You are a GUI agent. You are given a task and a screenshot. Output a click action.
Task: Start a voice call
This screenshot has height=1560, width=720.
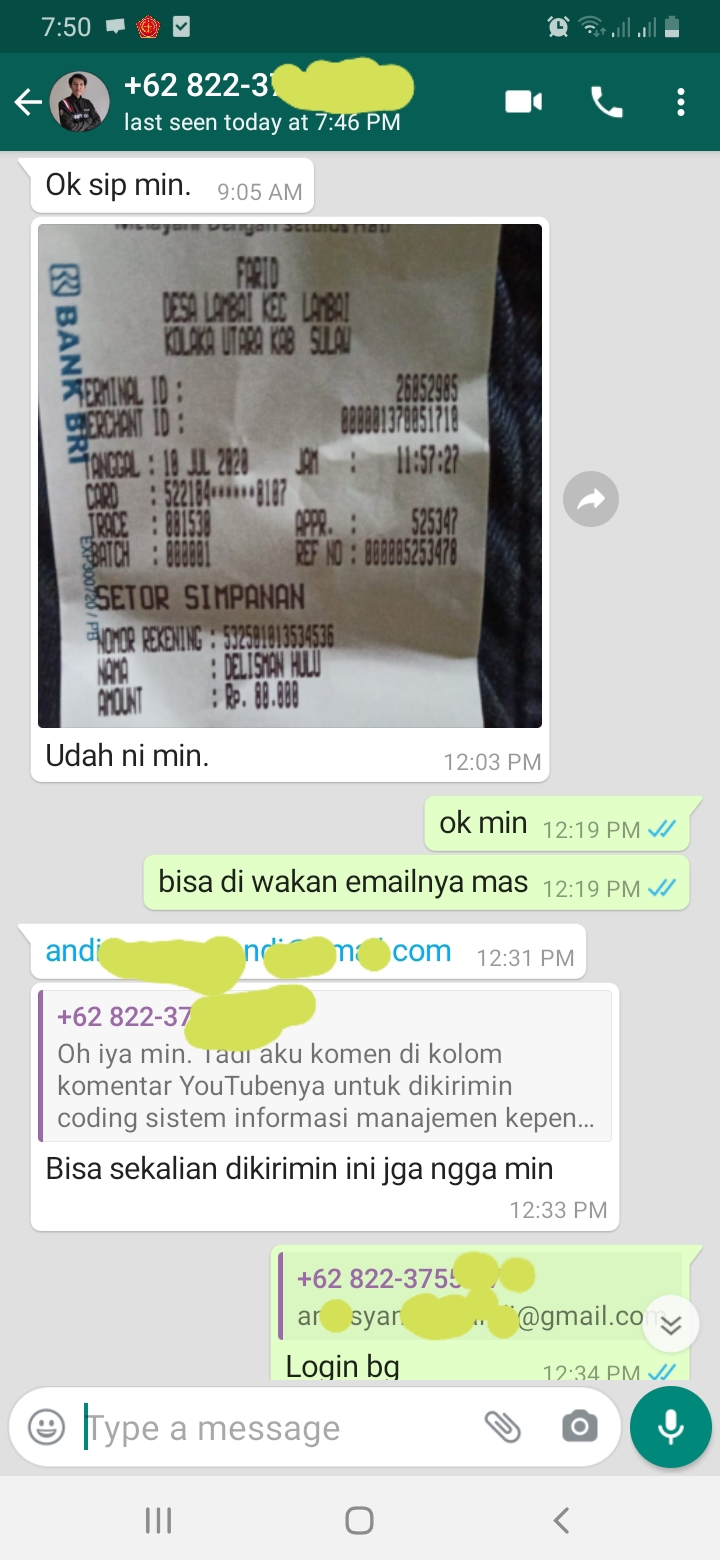(x=606, y=102)
